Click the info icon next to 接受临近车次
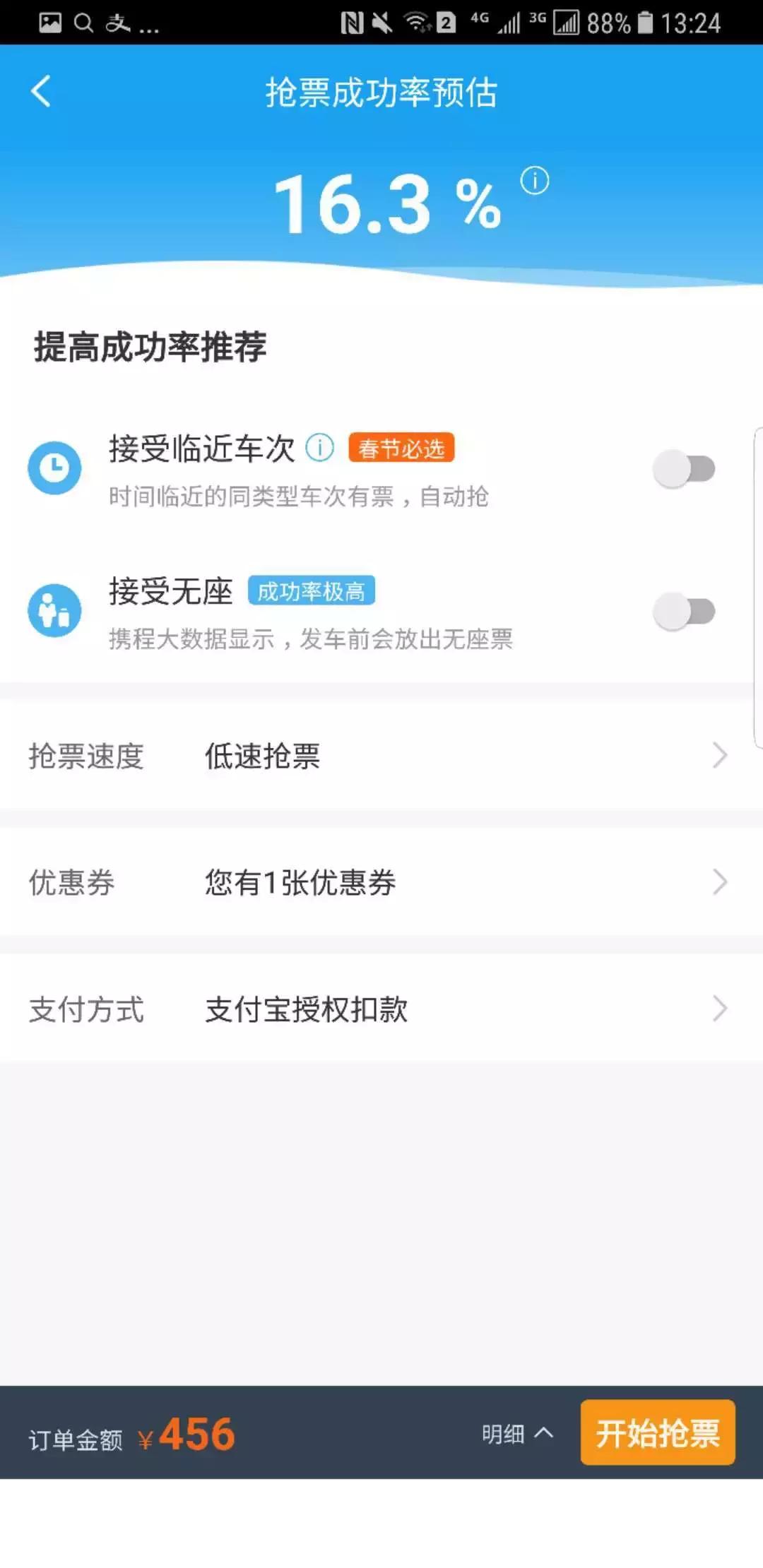763x1568 pixels. coord(319,448)
